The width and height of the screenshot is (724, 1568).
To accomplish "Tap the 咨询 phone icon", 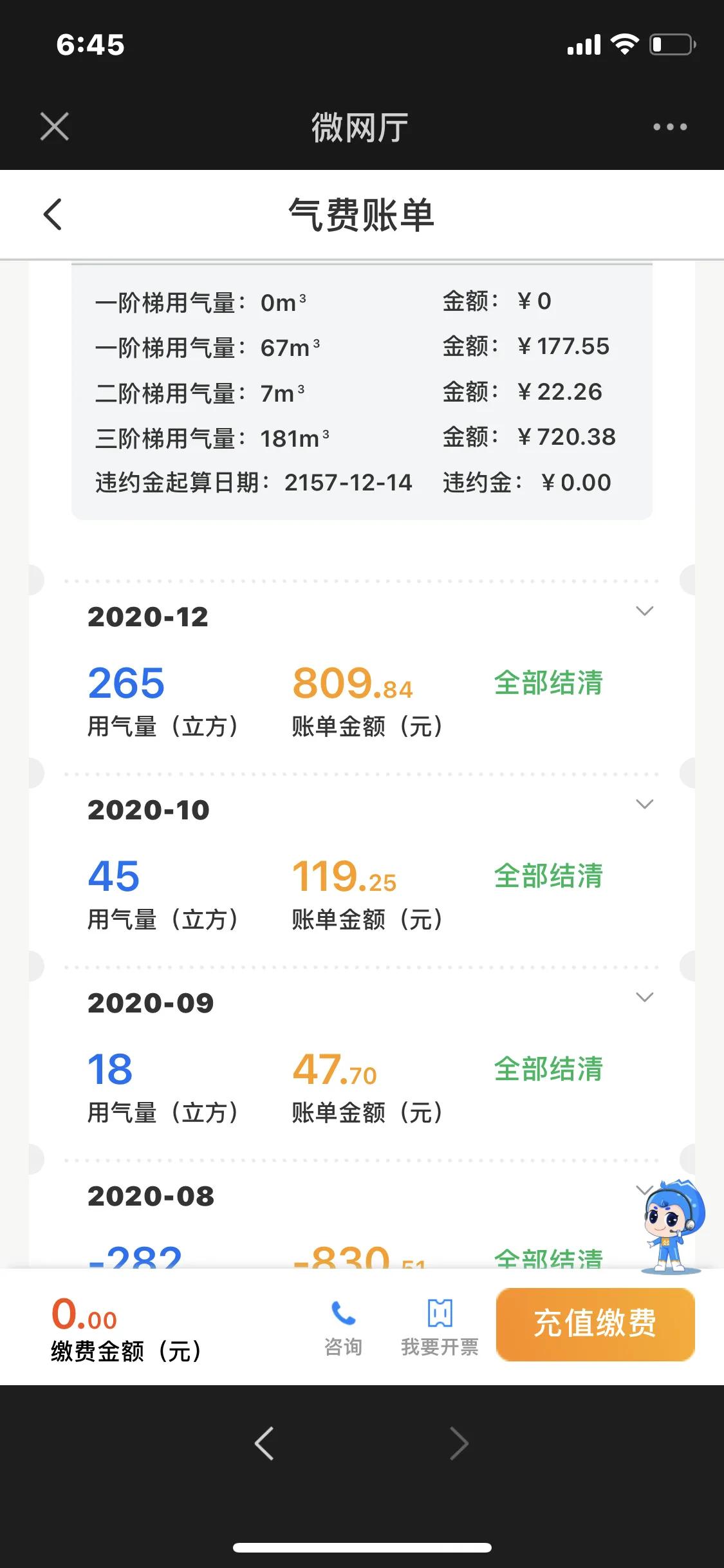I will tap(343, 1313).
